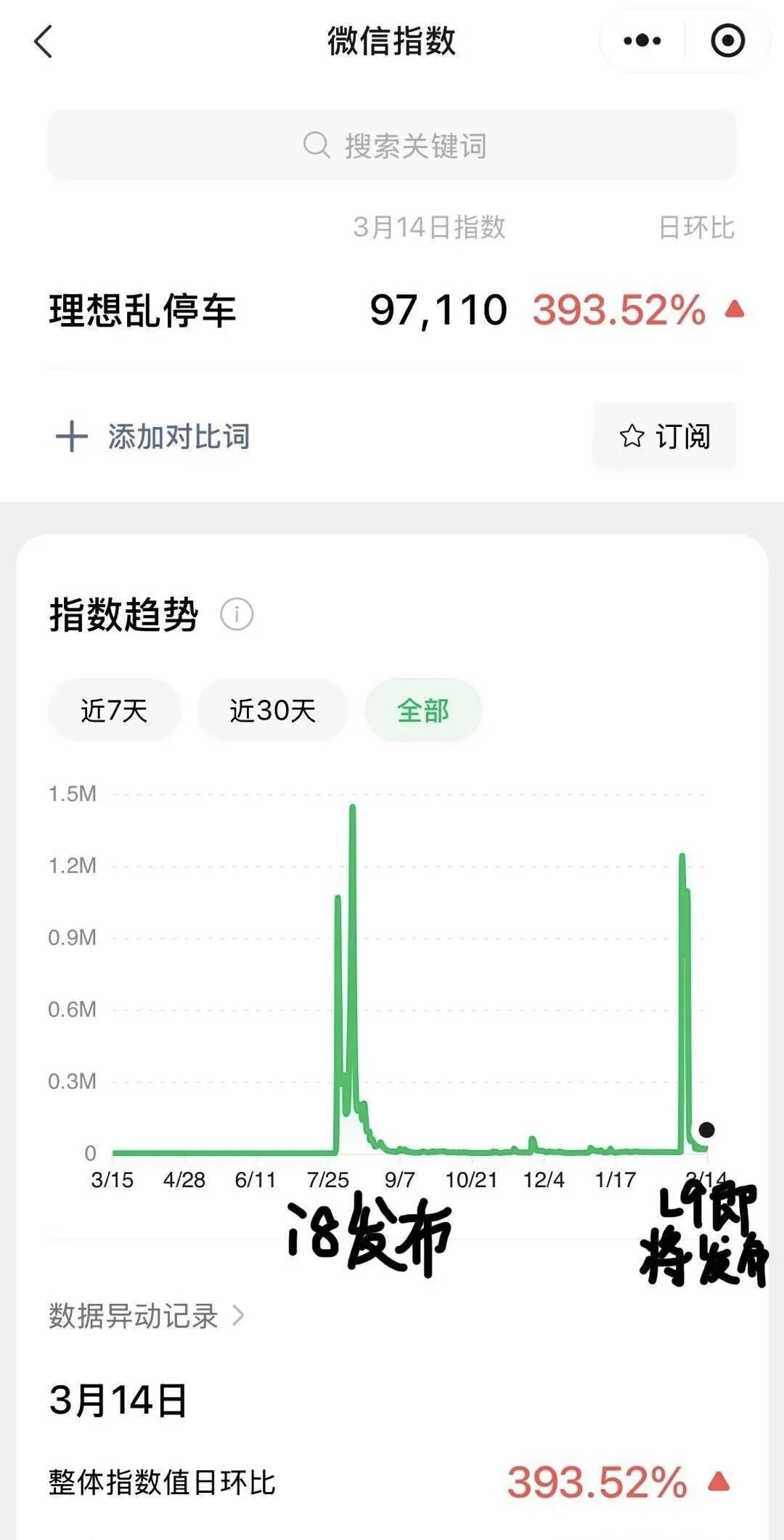Select the 全部 time range
The height and width of the screenshot is (1540, 784).
pyautogui.click(x=423, y=710)
